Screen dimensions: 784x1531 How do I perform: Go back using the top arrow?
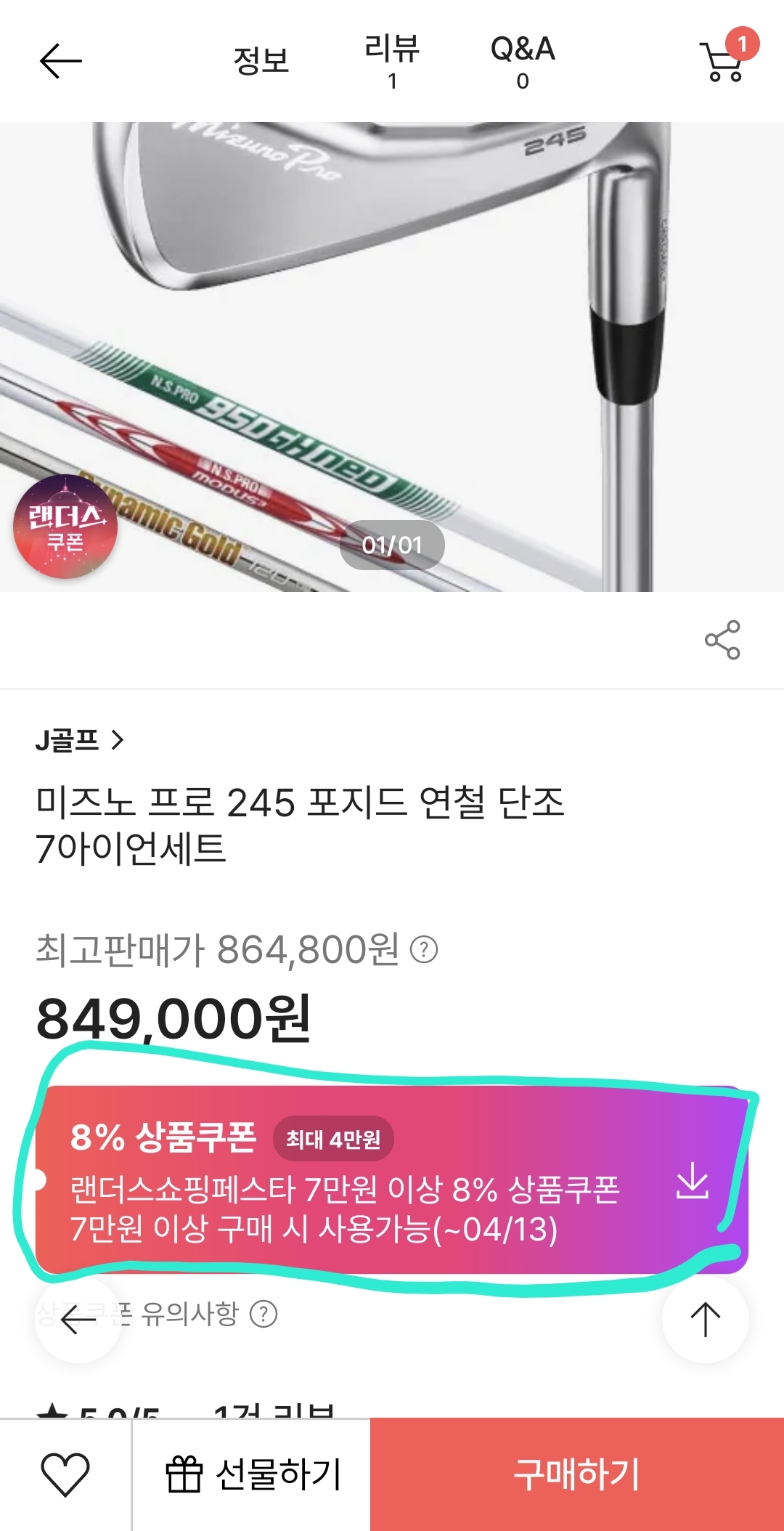click(60, 61)
